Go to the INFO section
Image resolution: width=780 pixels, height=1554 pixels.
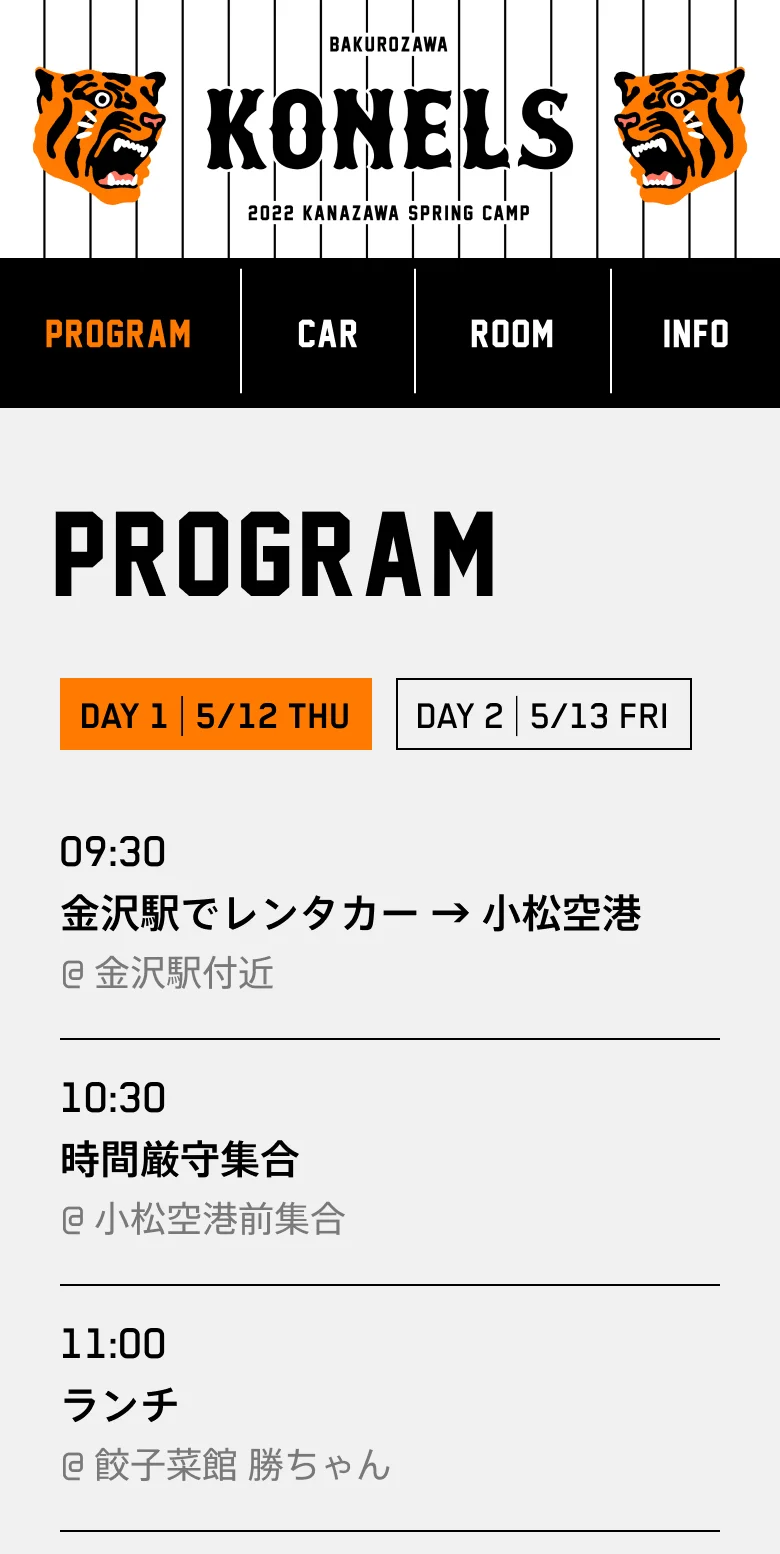[696, 334]
